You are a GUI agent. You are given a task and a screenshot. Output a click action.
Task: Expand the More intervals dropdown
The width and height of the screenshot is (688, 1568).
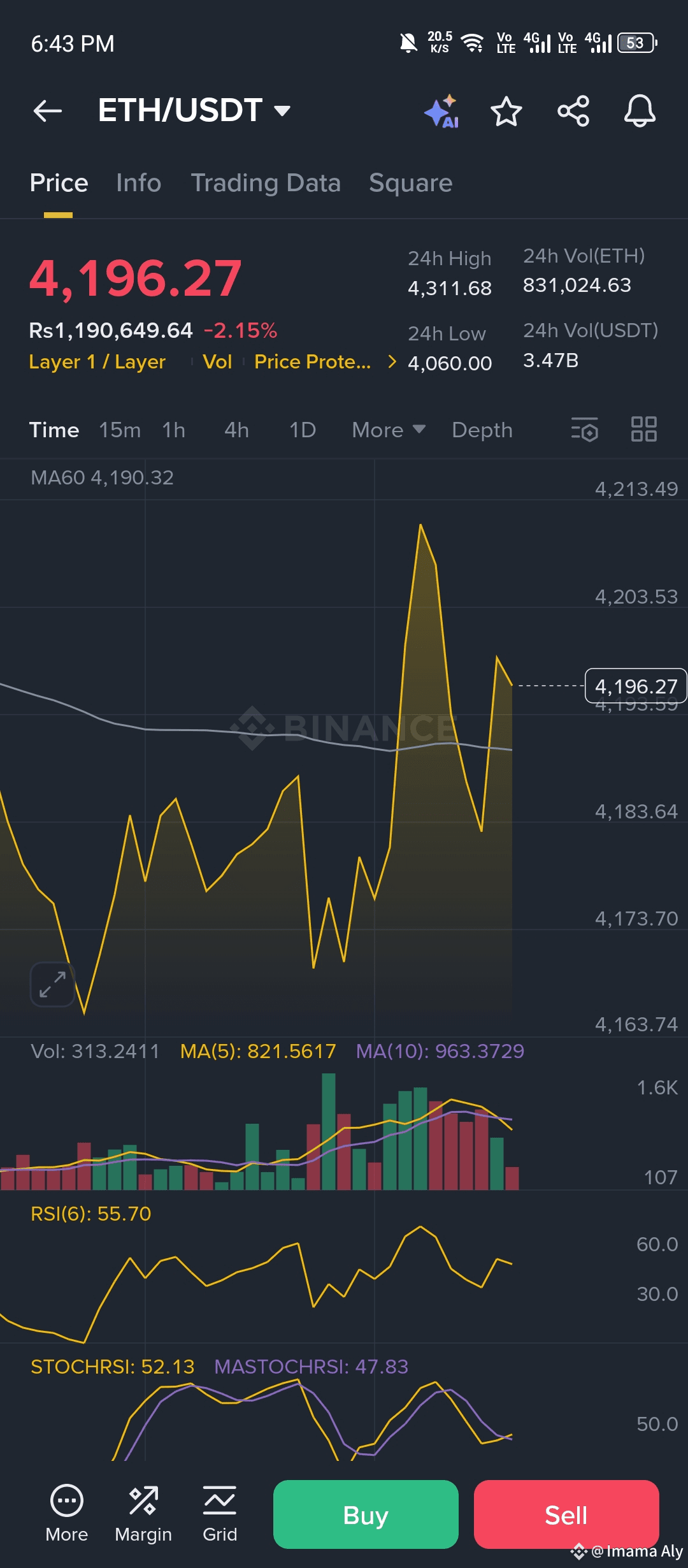pyautogui.click(x=389, y=430)
